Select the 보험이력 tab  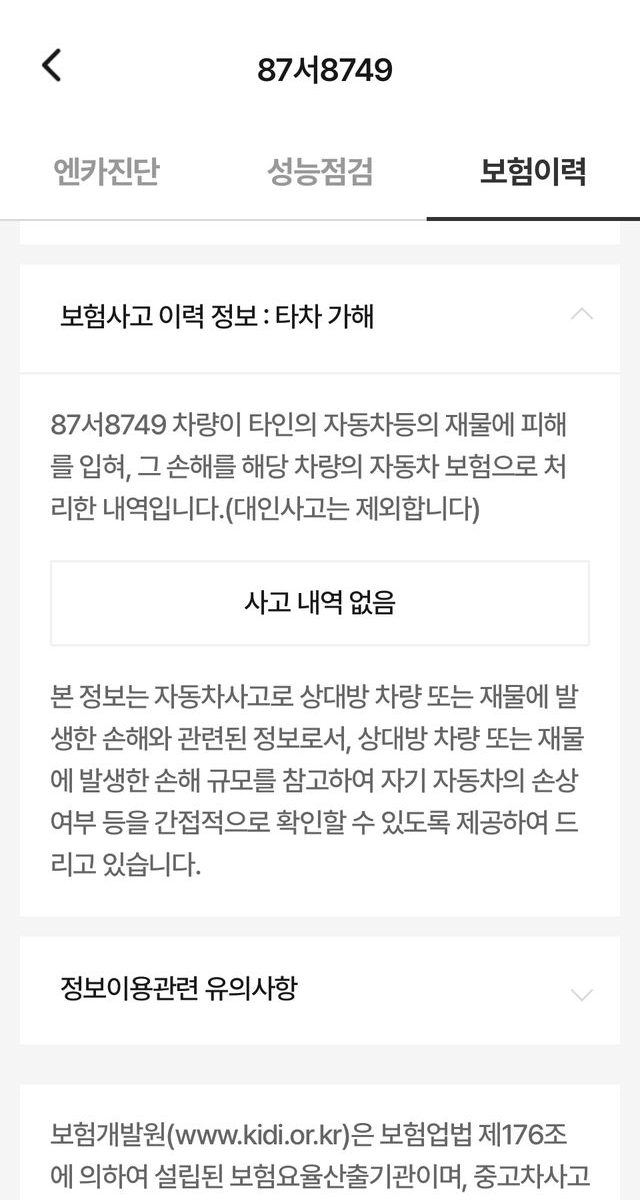click(x=533, y=171)
